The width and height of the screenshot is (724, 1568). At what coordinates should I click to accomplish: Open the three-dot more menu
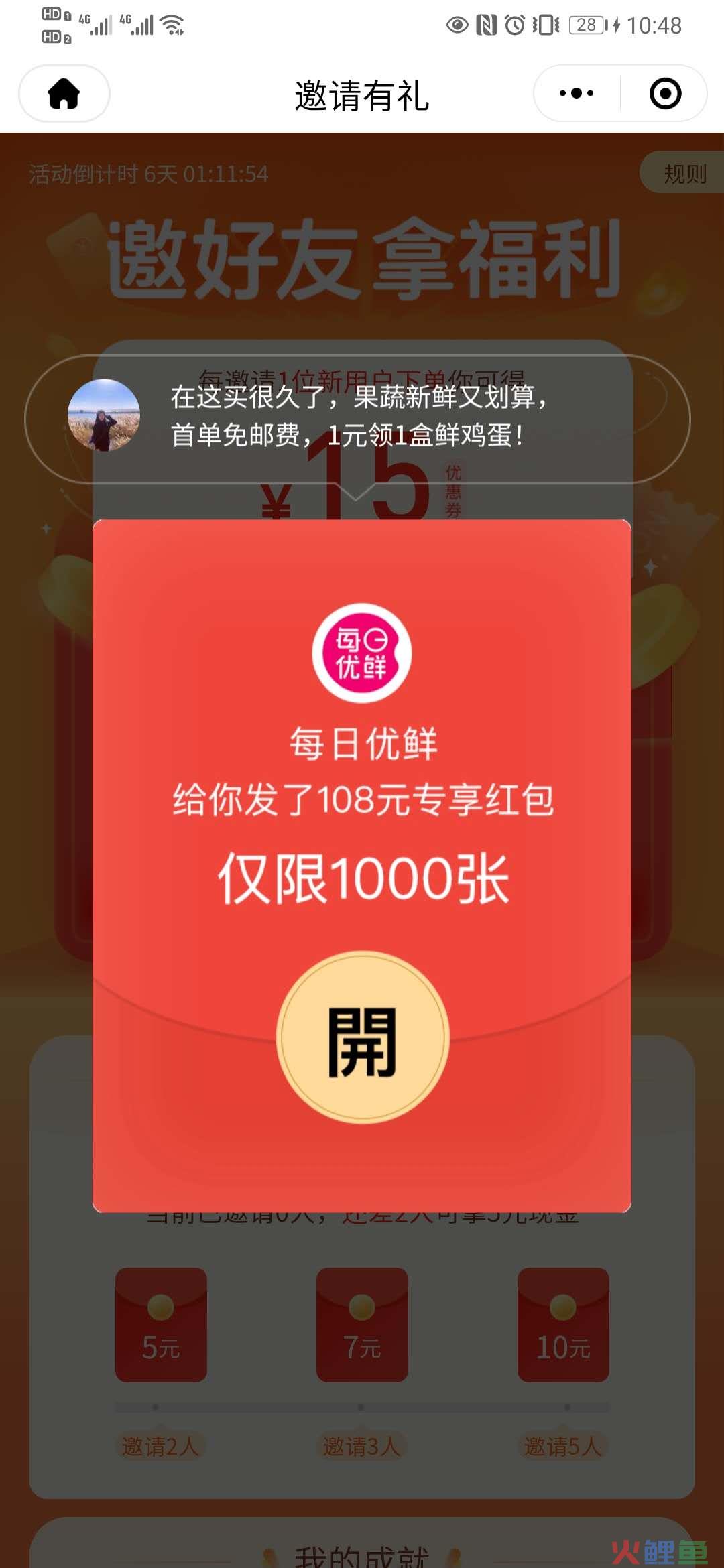point(577,94)
